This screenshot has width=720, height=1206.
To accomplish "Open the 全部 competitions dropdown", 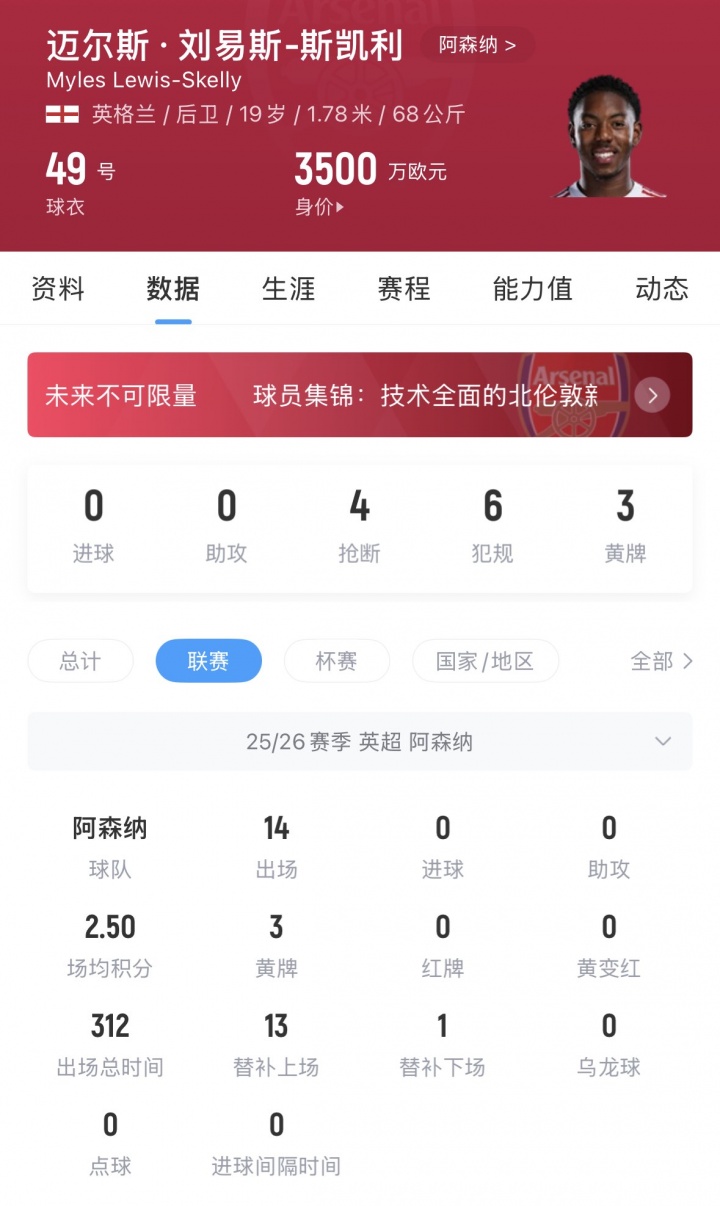I will [x=662, y=661].
